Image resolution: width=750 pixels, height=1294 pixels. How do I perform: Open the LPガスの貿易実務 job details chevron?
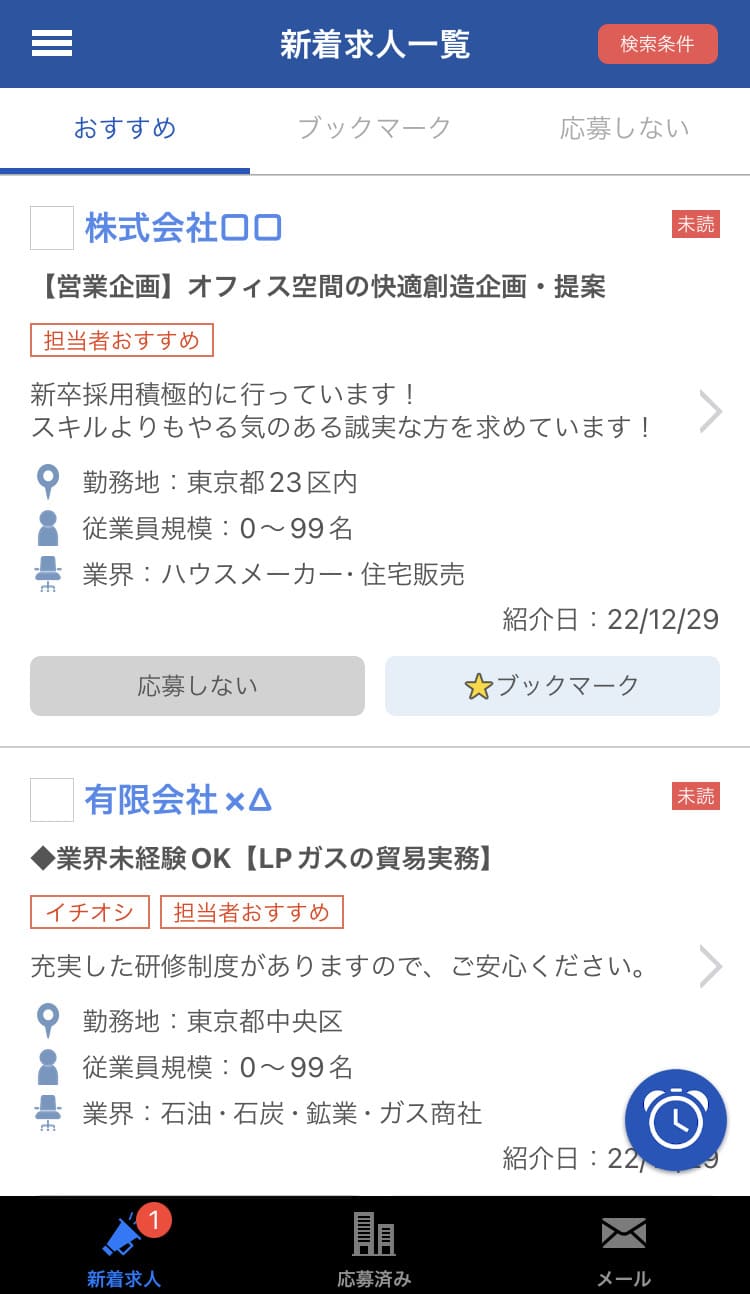(x=710, y=967)
